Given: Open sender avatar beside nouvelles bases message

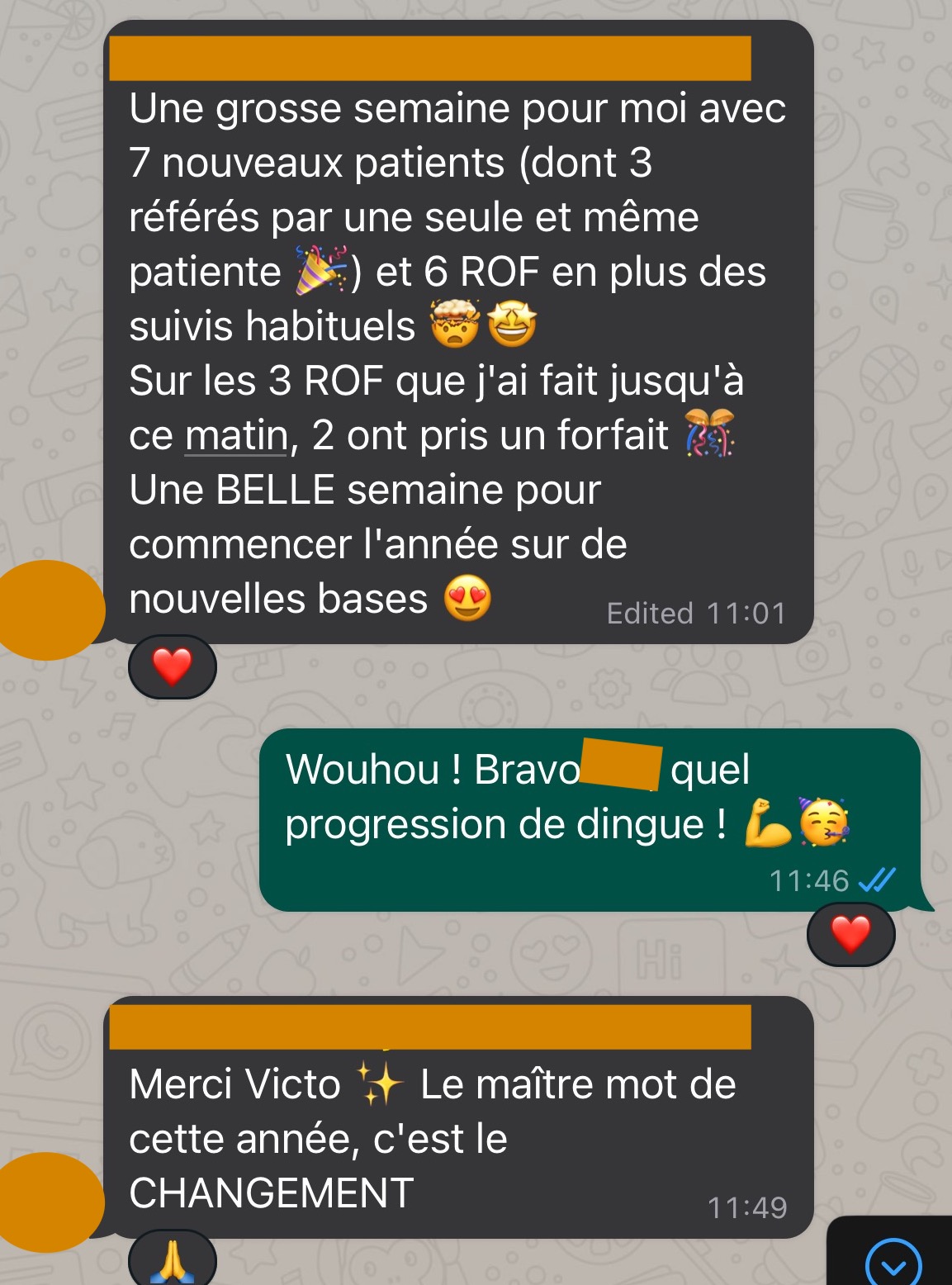Looking at the screenshot, I should (x=50, y=609).
